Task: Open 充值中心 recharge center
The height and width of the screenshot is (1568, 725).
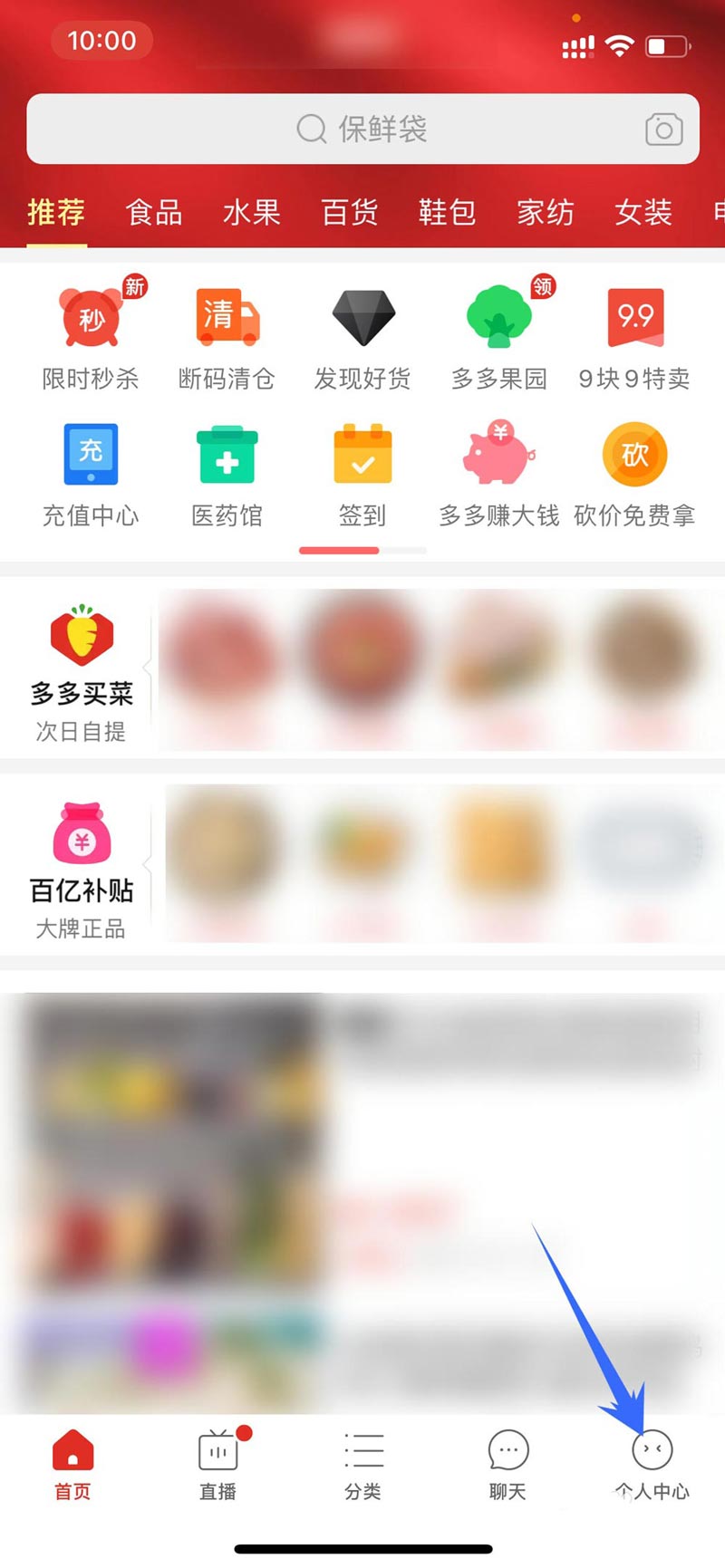Action: pos(91,475)
